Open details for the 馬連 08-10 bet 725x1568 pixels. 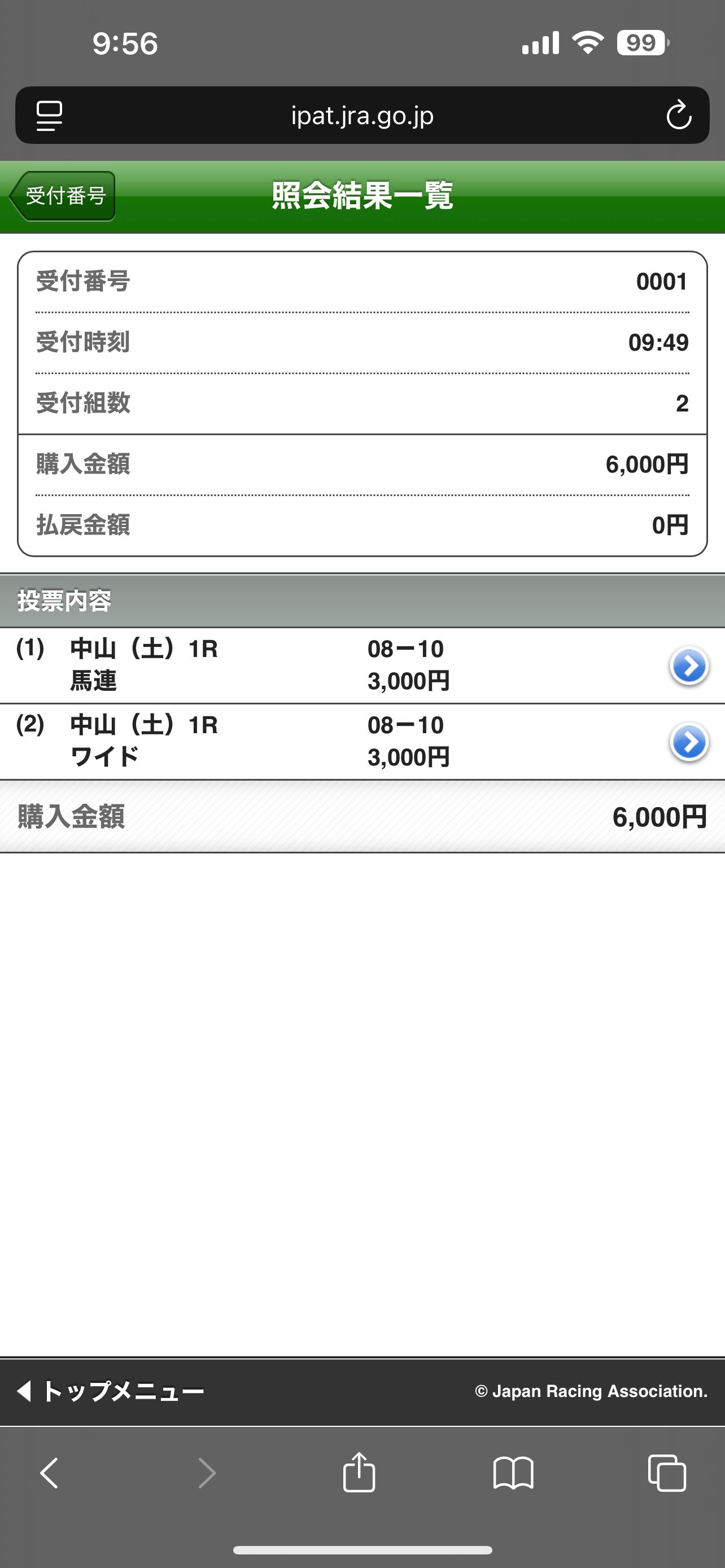(x=688, y=666)
